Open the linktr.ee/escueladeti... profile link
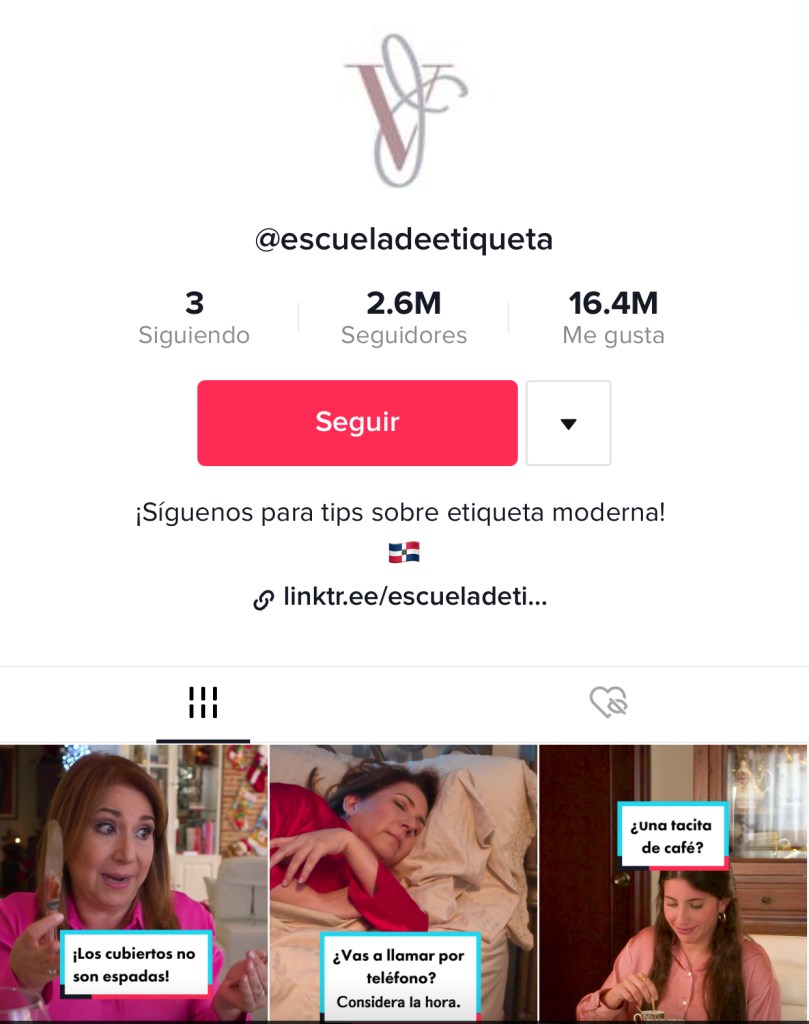The width and height of the screenshot is (809, 1024). click(x=414, y=598)
